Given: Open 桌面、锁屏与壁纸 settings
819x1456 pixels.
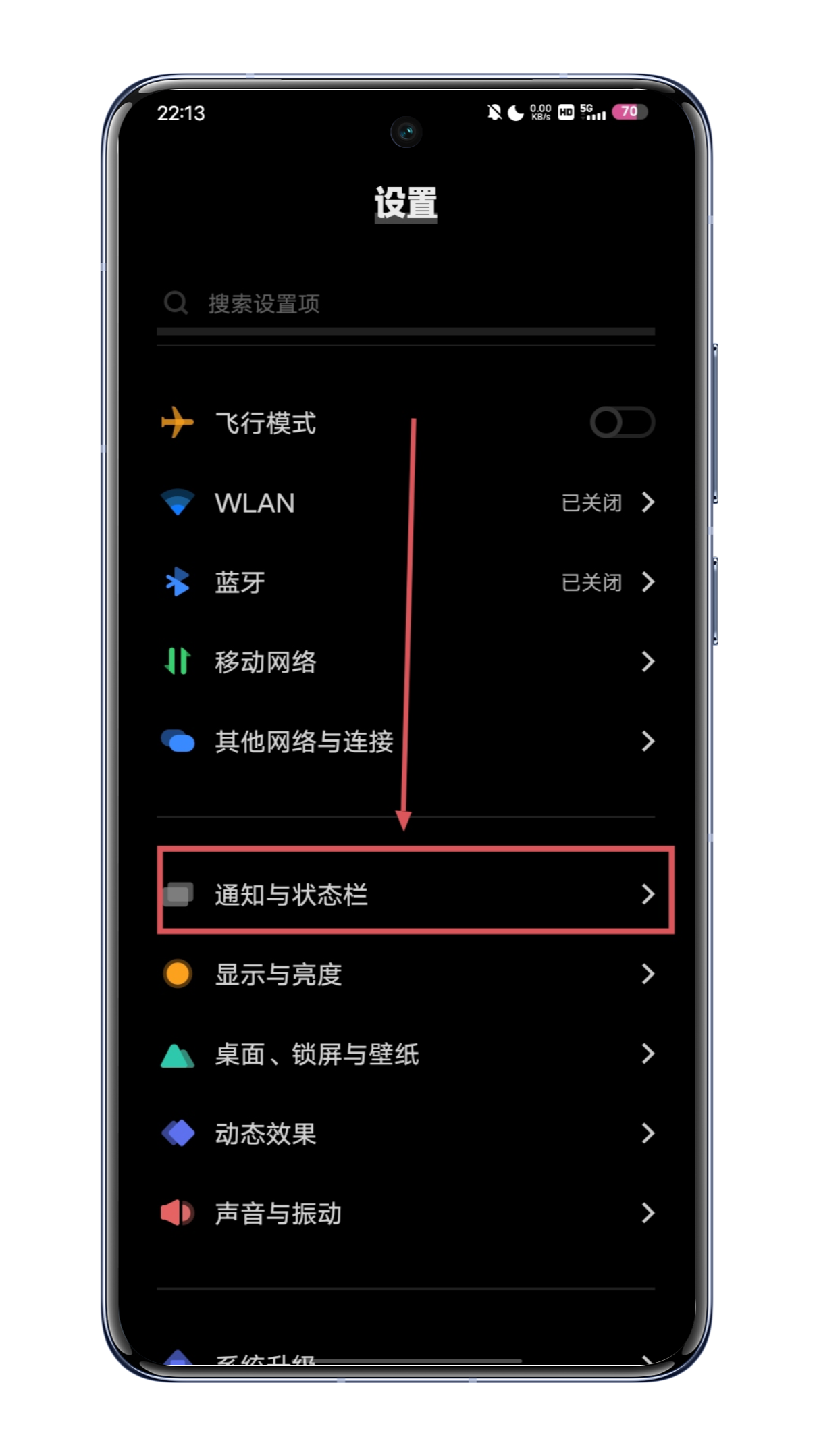Looking at the screenshot, I should pos(405,1054).
